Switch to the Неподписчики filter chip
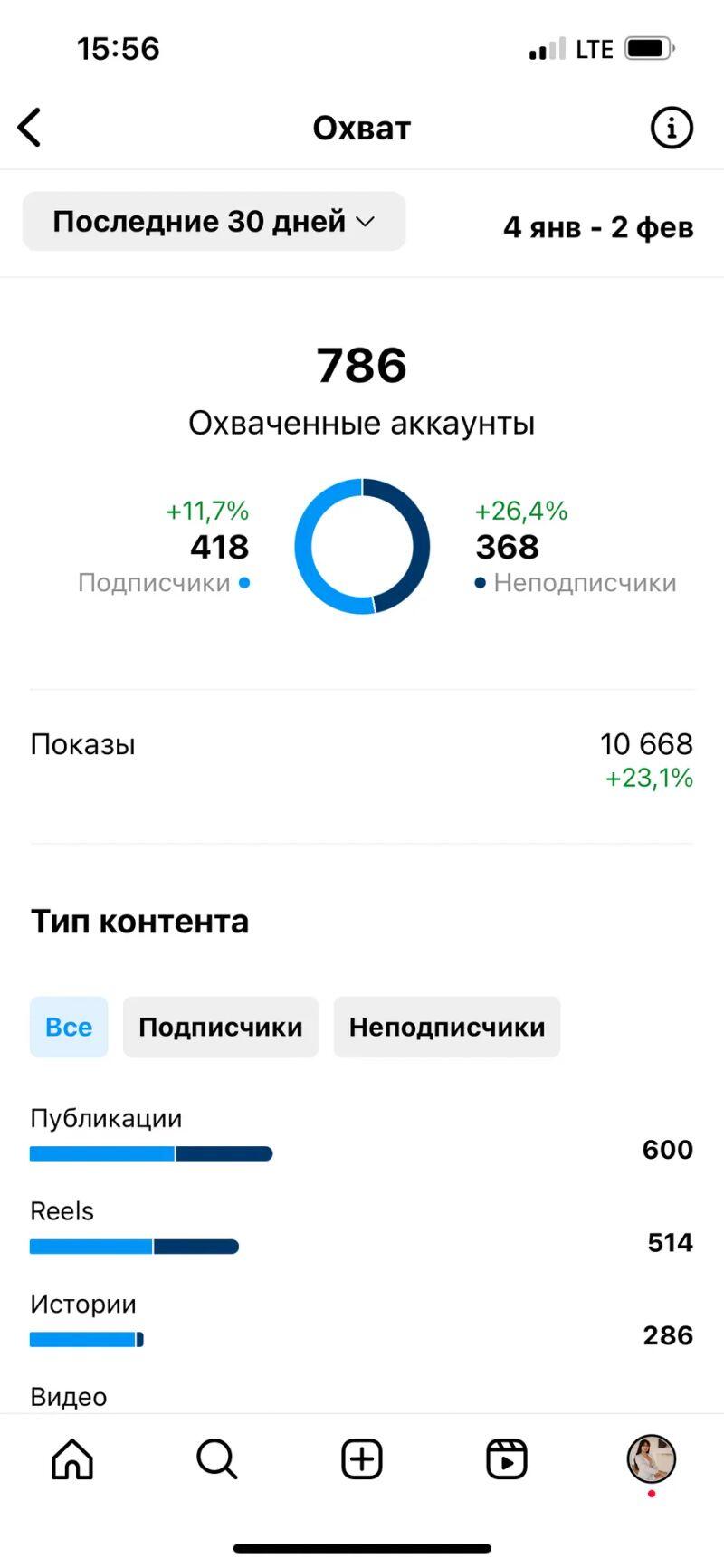The image size is (724, 1568). pos(446,1028)
